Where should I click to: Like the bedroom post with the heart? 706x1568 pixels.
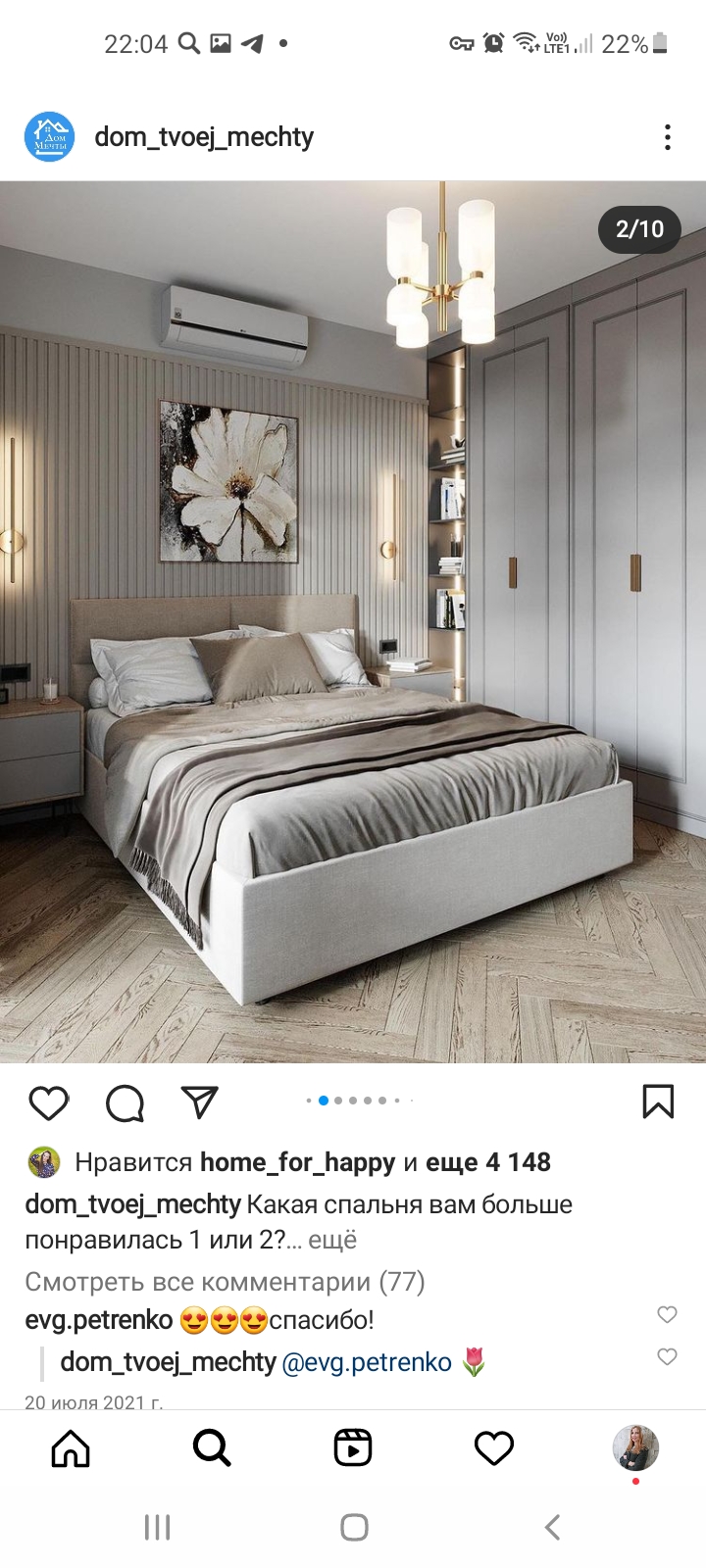click(48, 1102)
